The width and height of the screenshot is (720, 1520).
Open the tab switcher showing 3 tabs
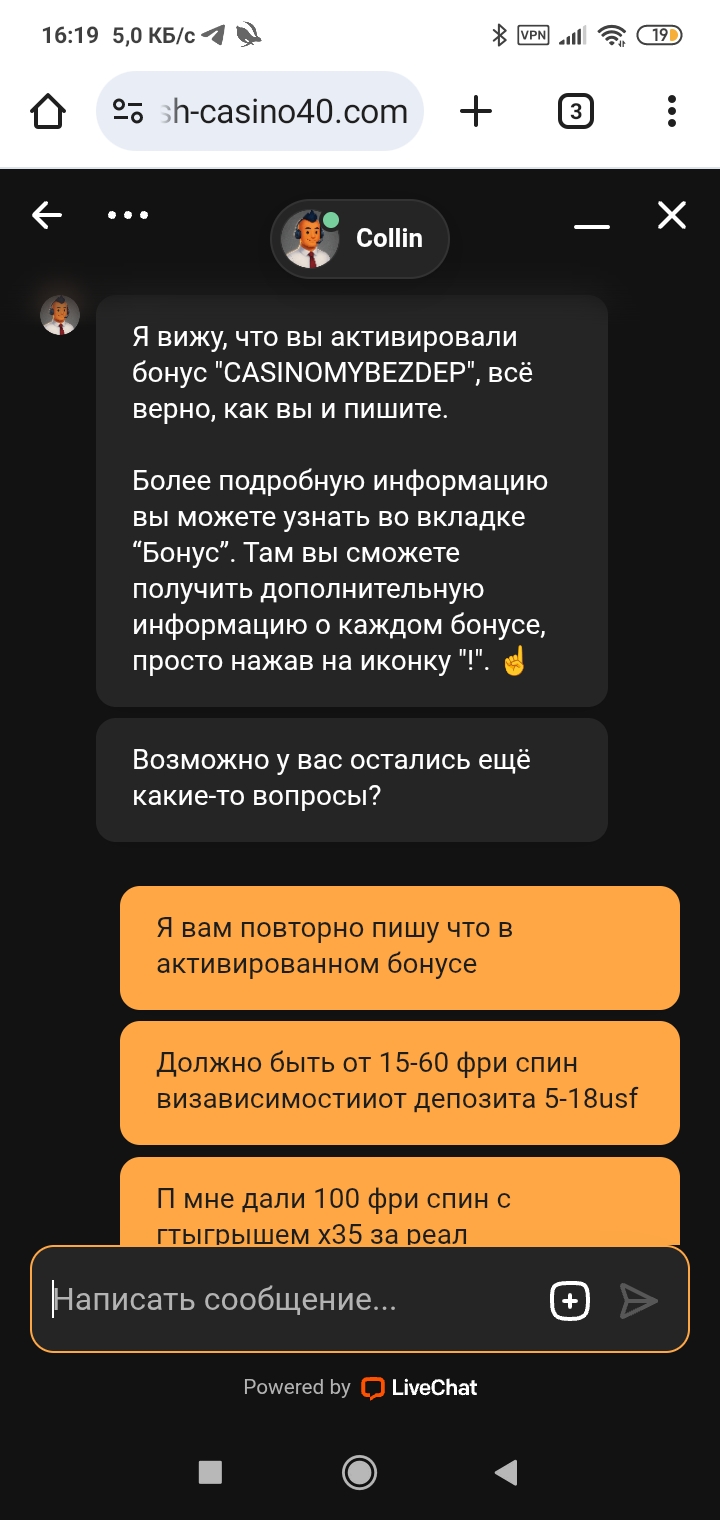click(575, 111)
